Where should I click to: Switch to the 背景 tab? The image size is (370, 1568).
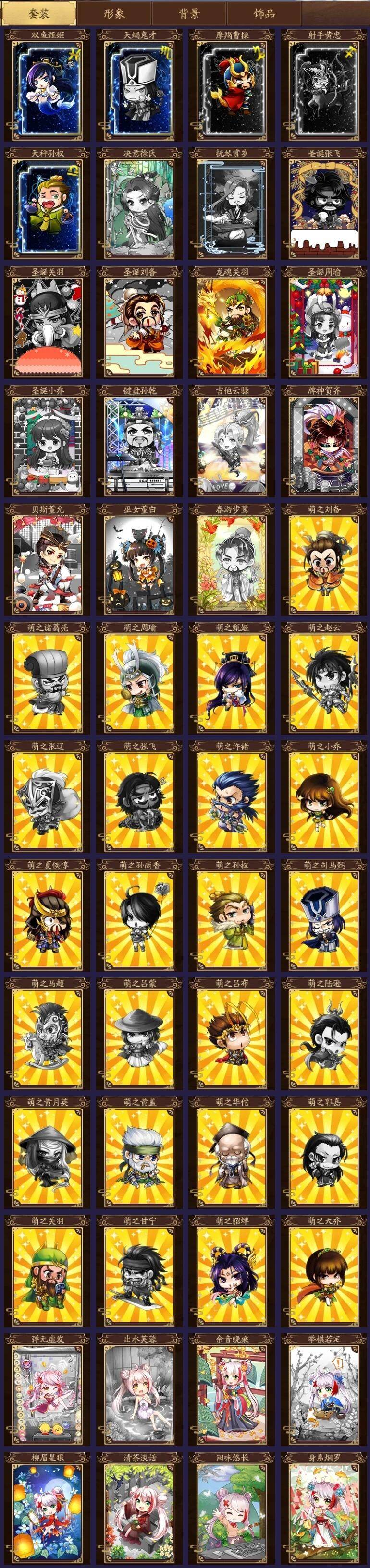tap(189, 13)
